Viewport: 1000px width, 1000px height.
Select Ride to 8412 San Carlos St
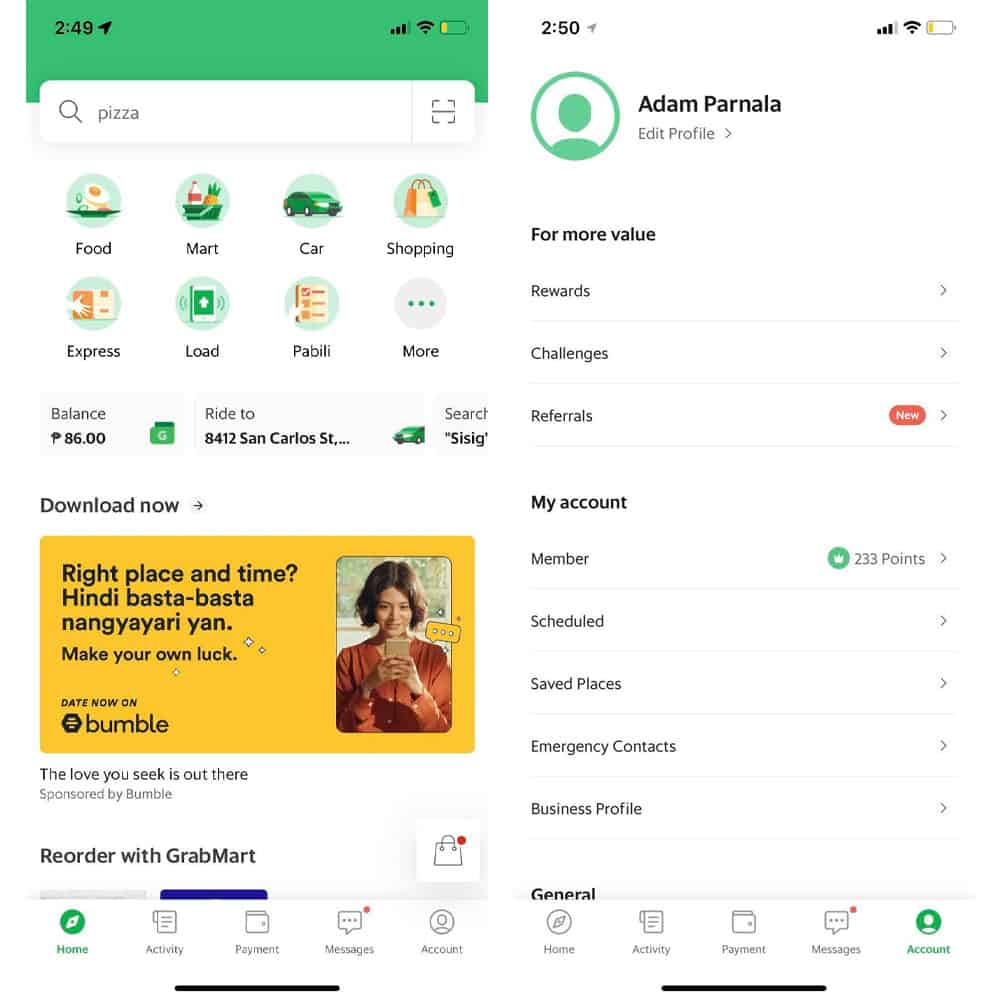310,425
